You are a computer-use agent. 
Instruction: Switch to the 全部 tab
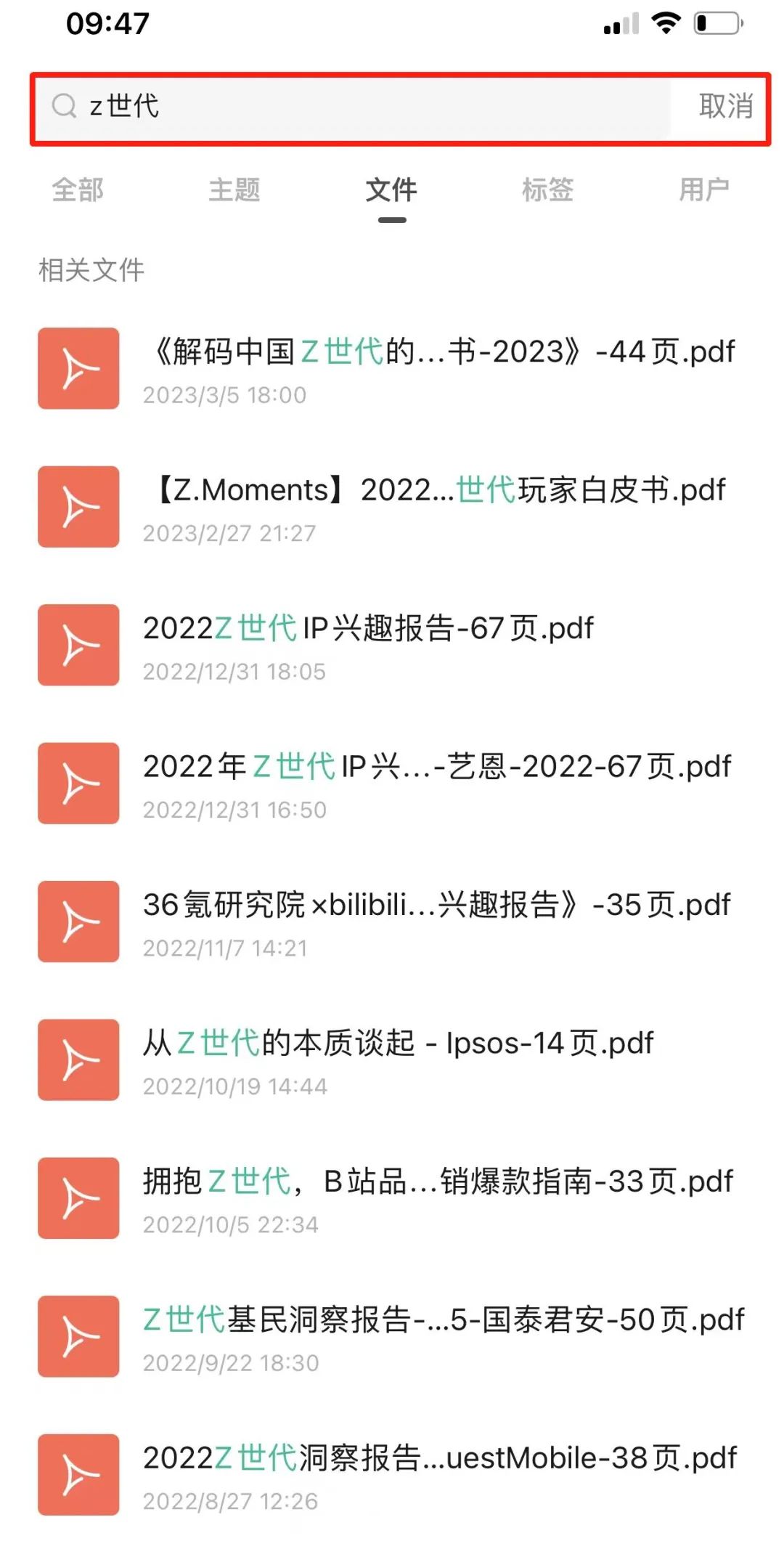[x=78, y=190]
